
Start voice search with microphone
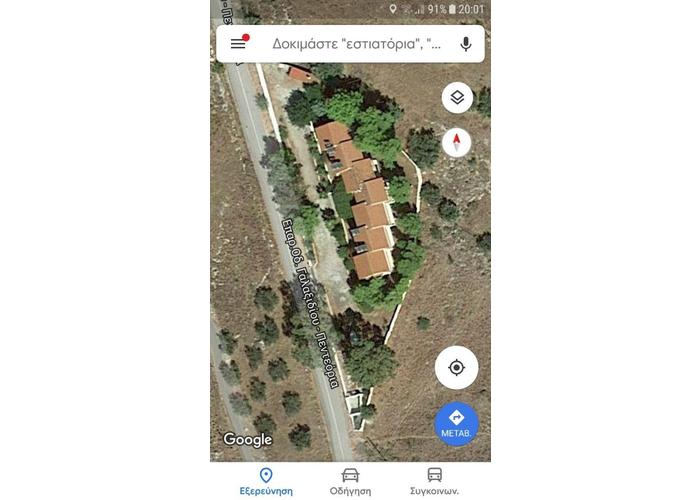tap(465, 44)
